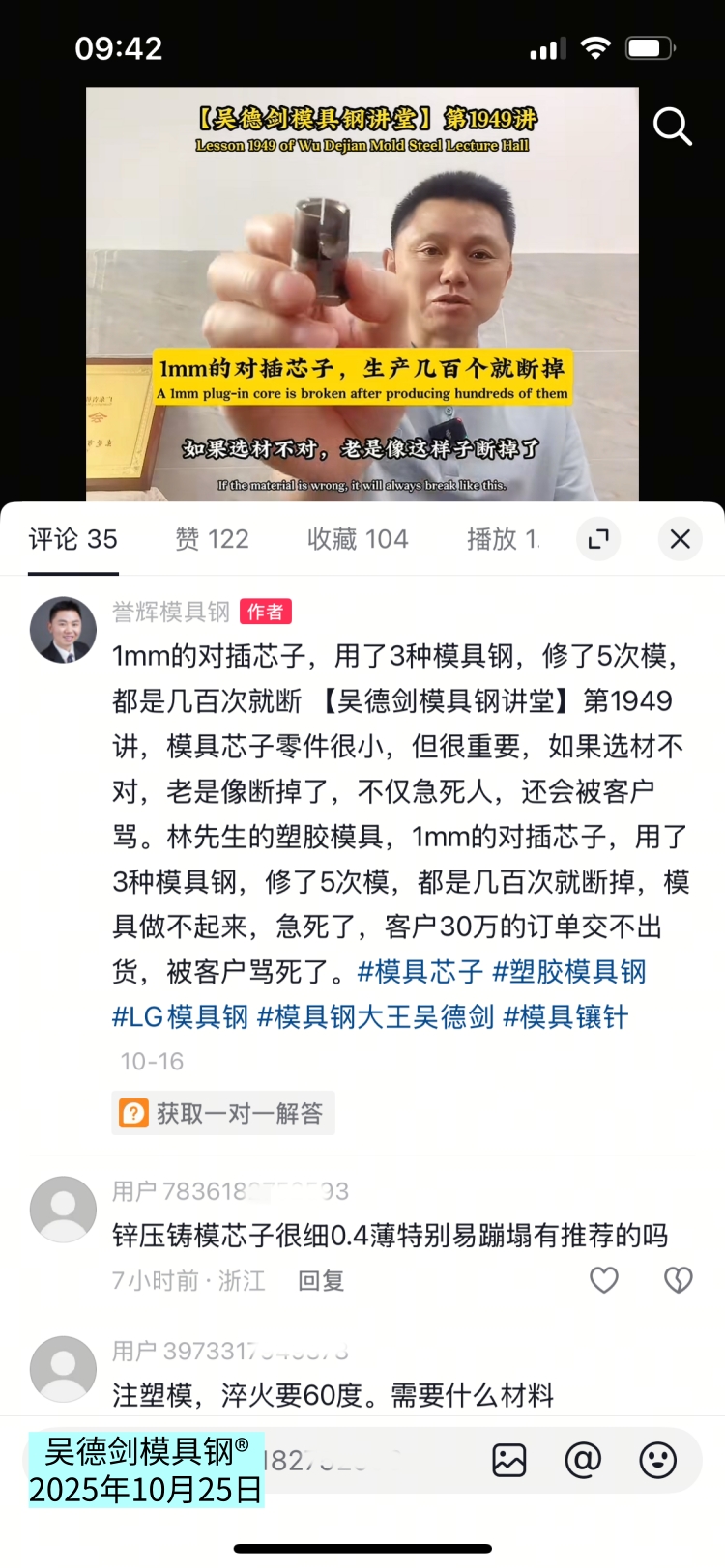Open the #模具芯子 hashtag
Screen dimensions: 725x1568
[420, 972]
